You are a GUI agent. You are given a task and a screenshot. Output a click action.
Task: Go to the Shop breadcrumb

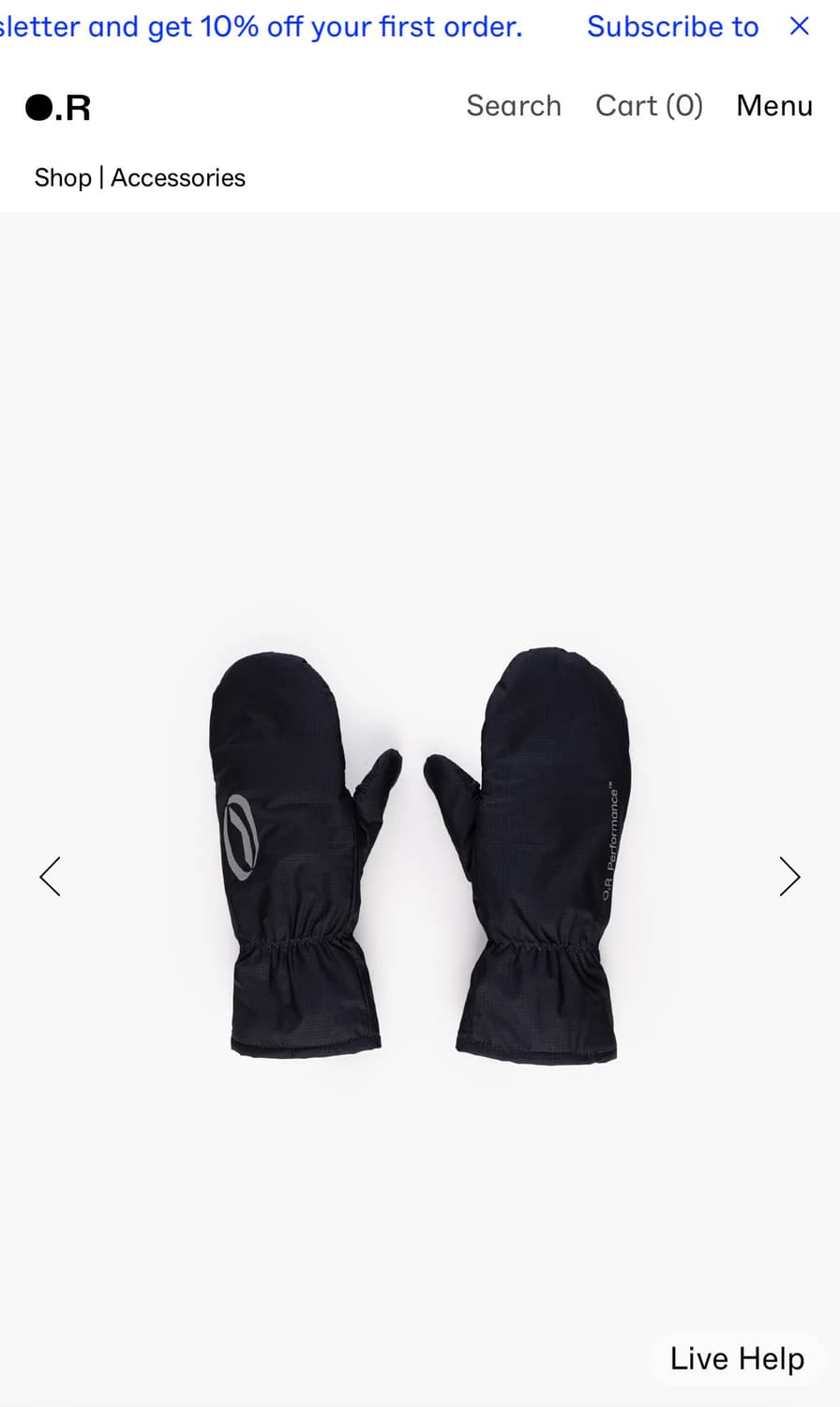(x=63, y=177)
